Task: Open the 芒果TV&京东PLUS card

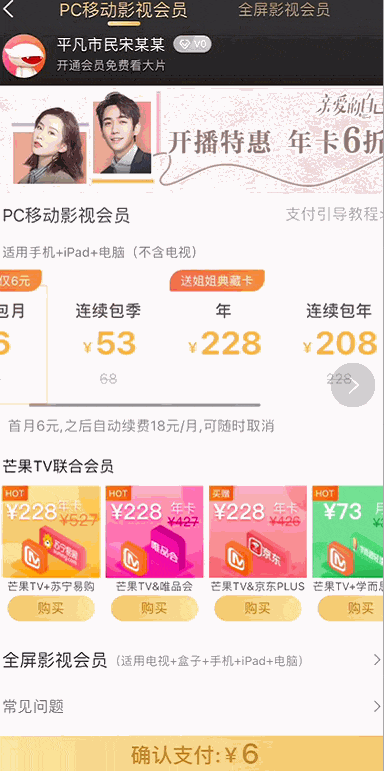Action: [x=258, y=532]
